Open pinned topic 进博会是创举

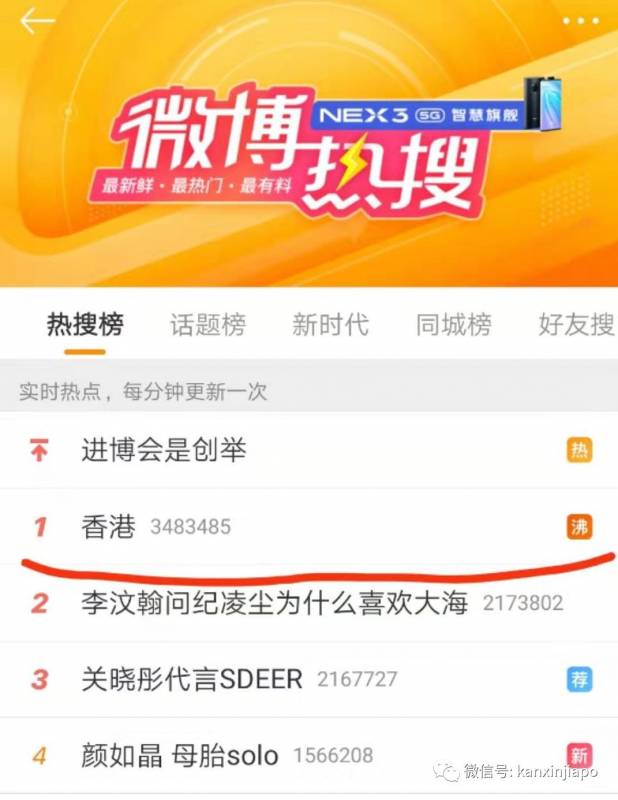click(x=164, y=450)
